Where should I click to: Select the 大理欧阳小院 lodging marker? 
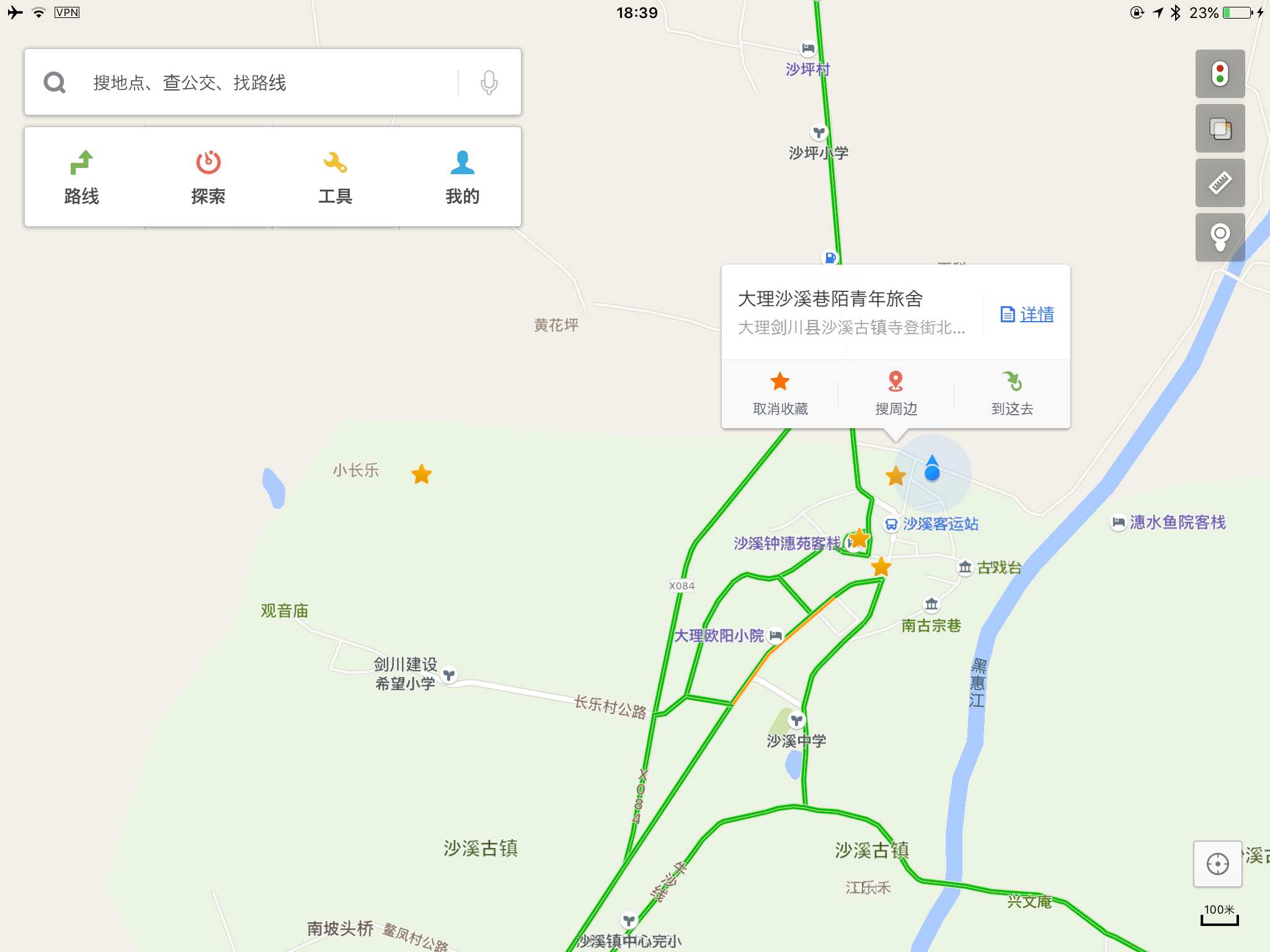tap(776, 635)
